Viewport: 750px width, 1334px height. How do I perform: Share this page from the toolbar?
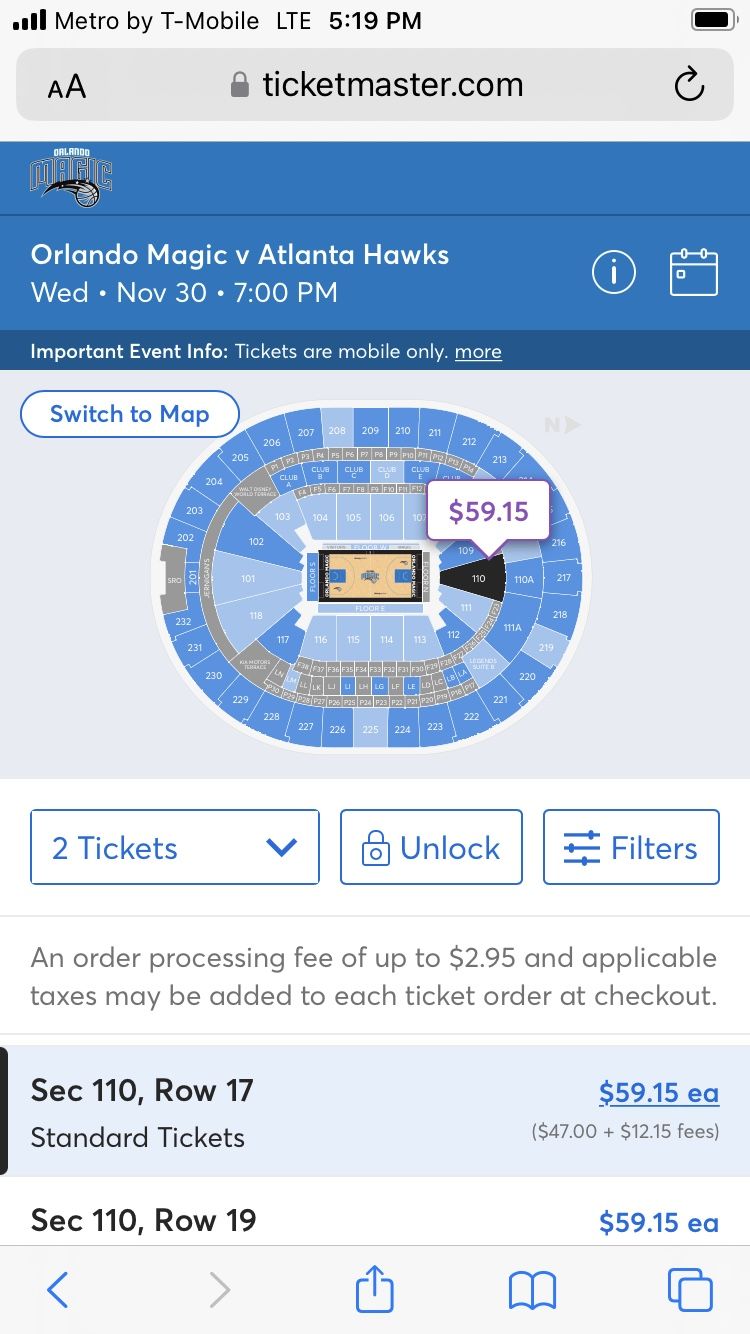pyautogui.click(x=375, y=1289)
